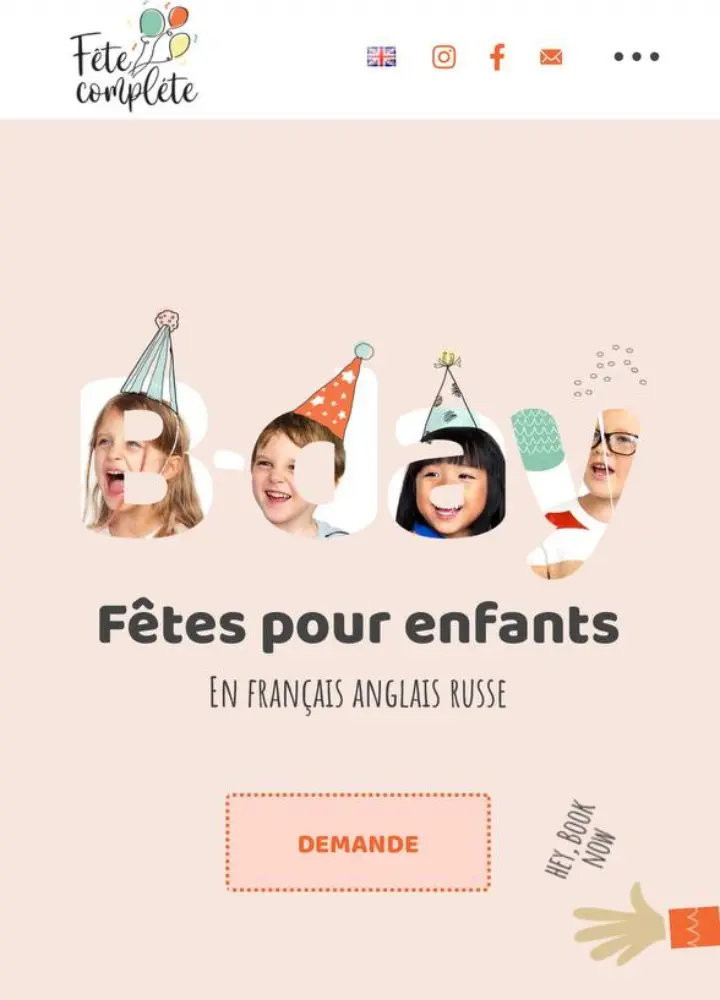Tap the DEMANDE button

[358, 843]
